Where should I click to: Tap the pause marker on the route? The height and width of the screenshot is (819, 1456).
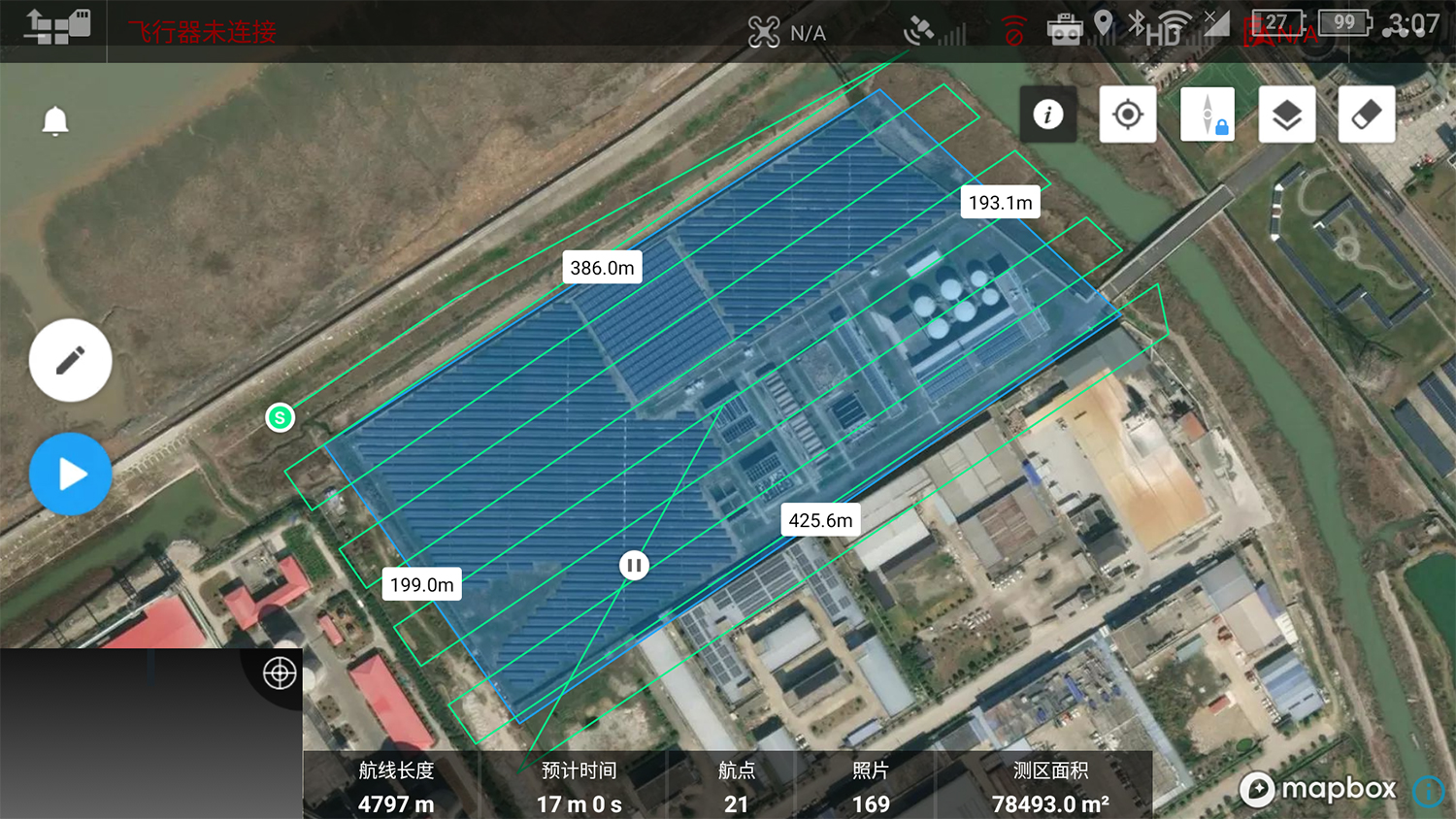click(x=634, y=565)
